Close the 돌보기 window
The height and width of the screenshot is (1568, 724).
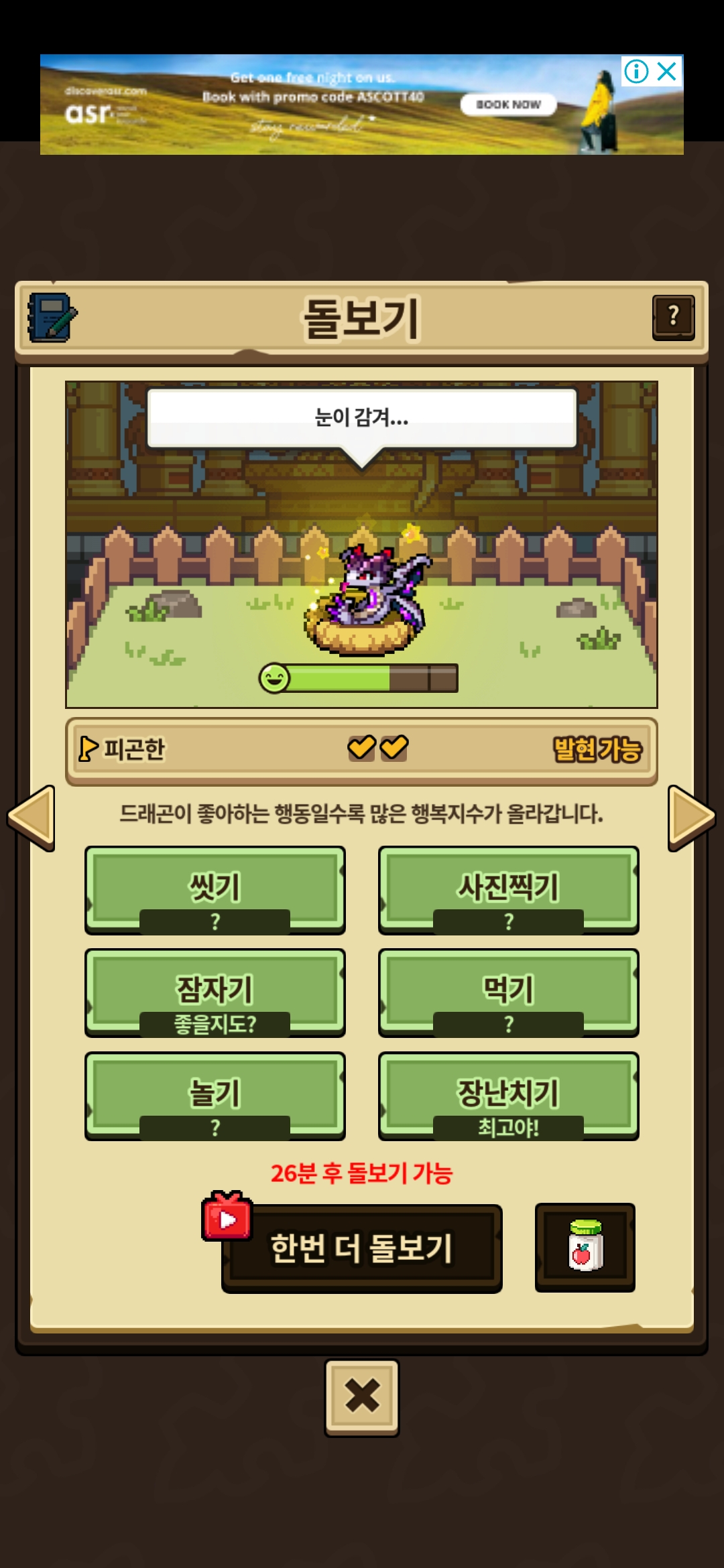(362, 1396)
